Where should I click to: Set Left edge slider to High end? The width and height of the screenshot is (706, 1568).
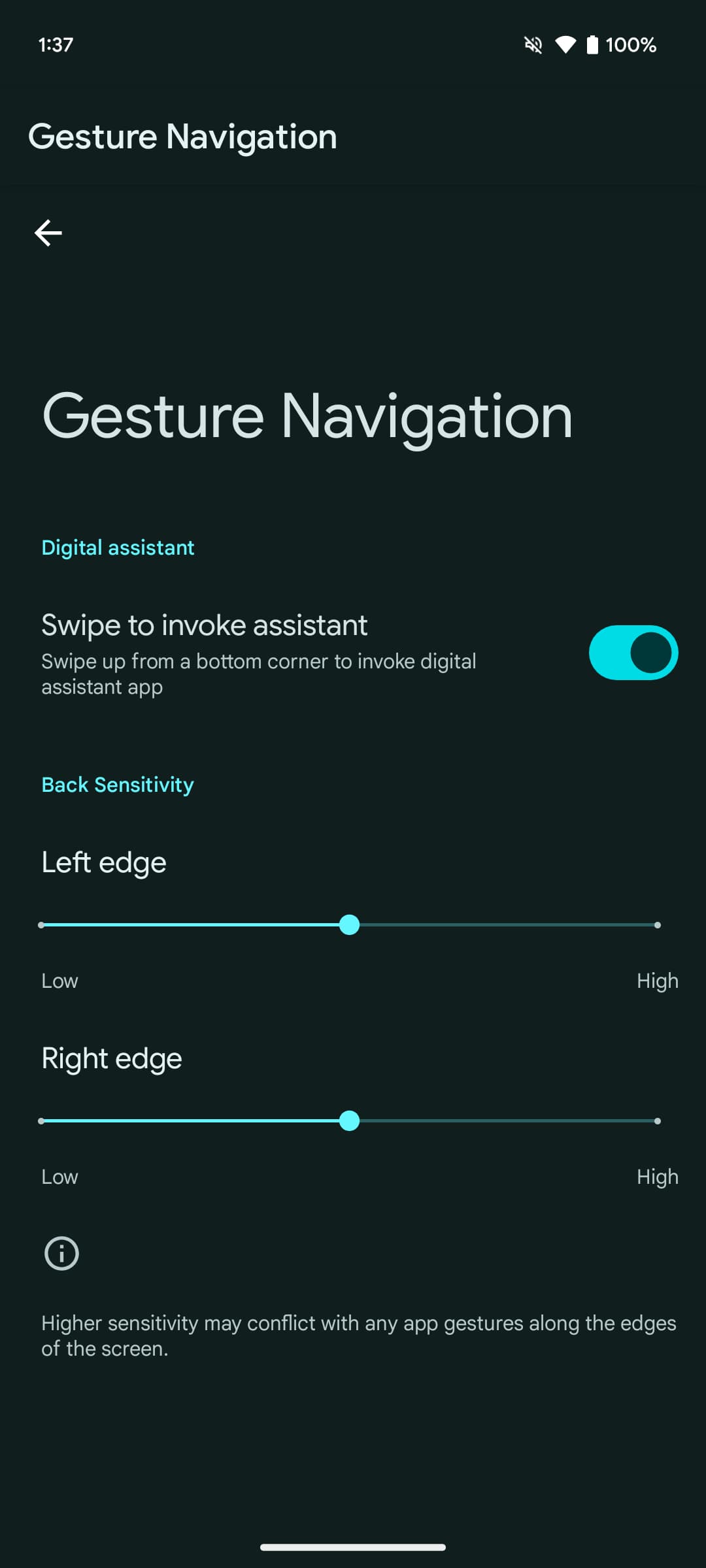pyautogui.click(x=656, y=925)
